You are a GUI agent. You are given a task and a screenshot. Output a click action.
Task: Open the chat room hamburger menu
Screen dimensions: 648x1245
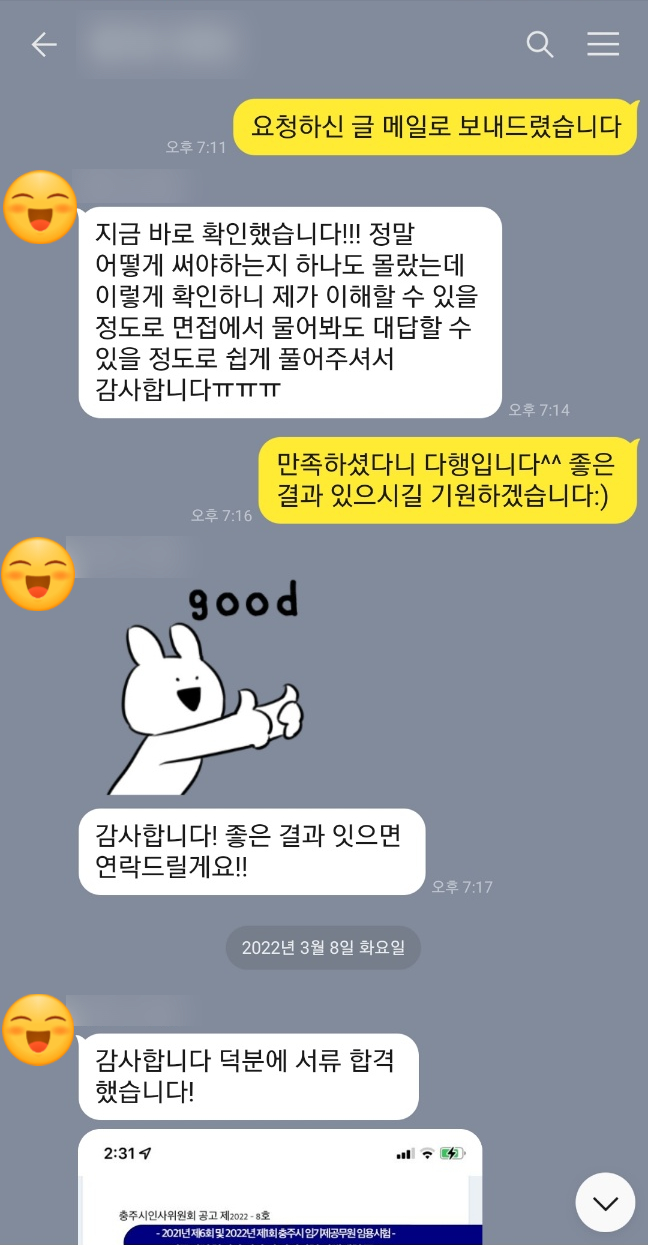tap(602, 45)
